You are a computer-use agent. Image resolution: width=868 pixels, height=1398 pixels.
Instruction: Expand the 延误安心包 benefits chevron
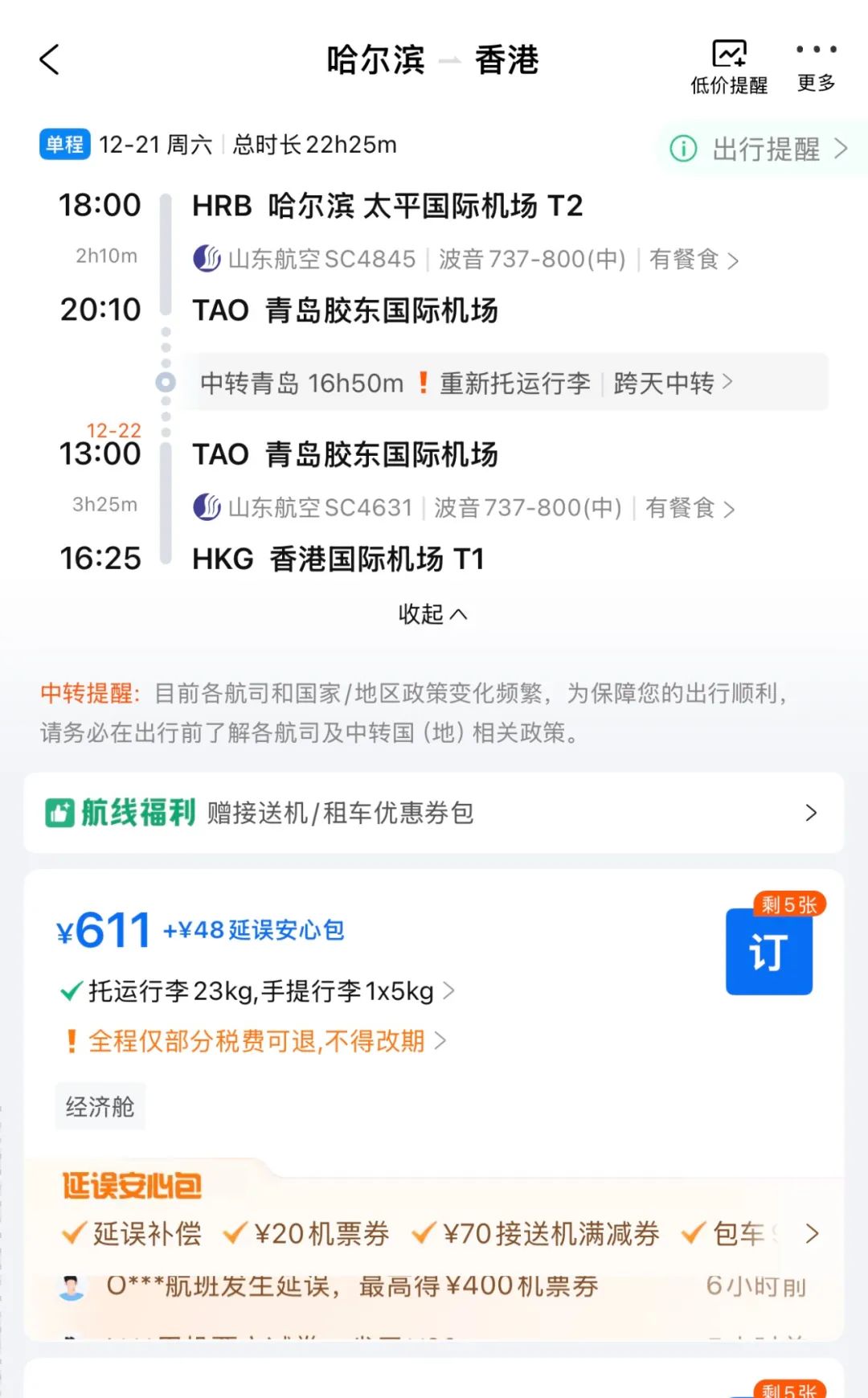(812, 1233)
